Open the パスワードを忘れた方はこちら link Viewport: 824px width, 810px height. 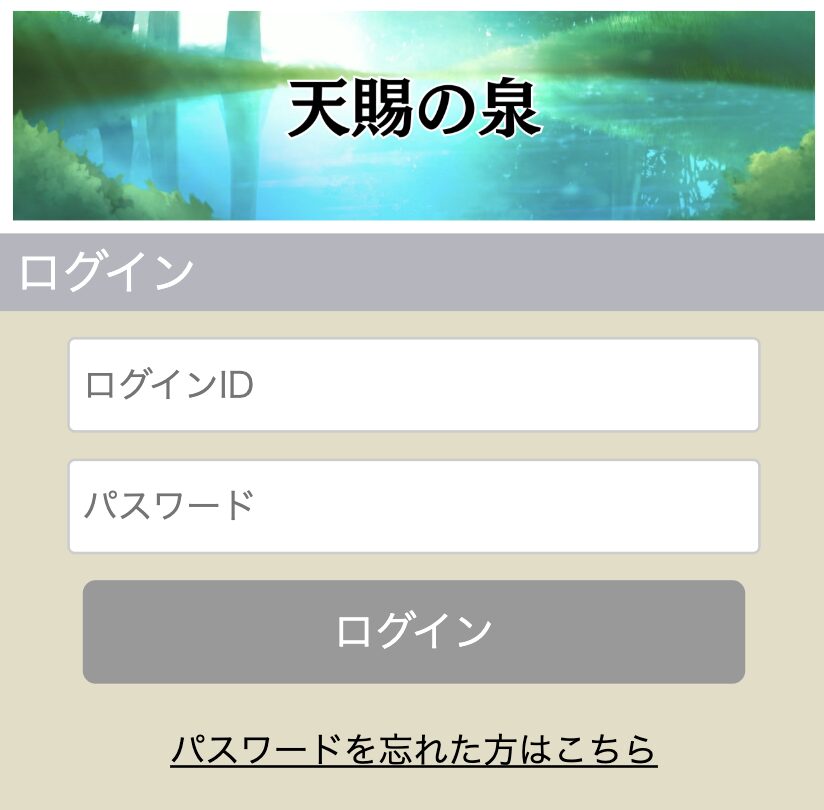413,749
